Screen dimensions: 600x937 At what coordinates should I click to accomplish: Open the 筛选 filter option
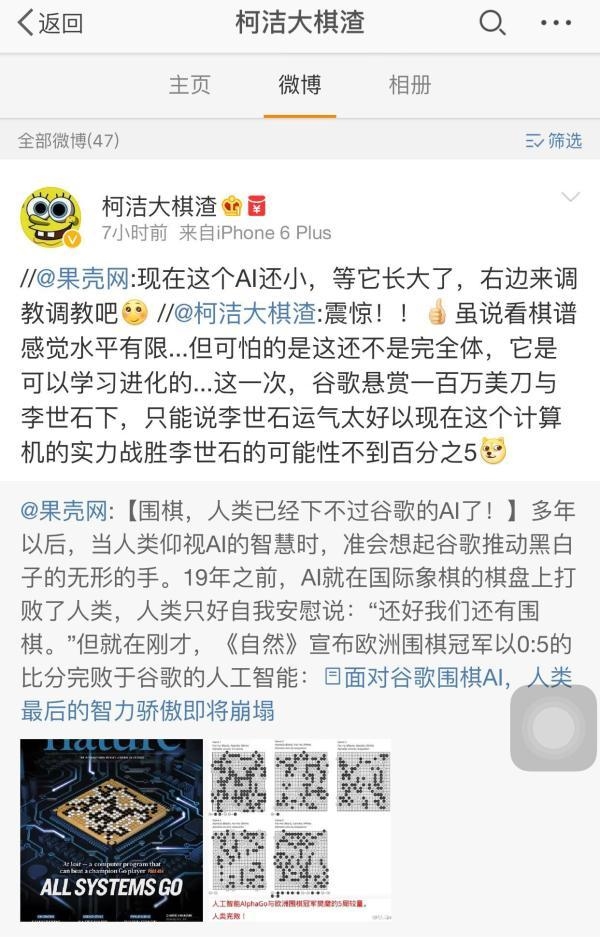[x=553, y=141]
